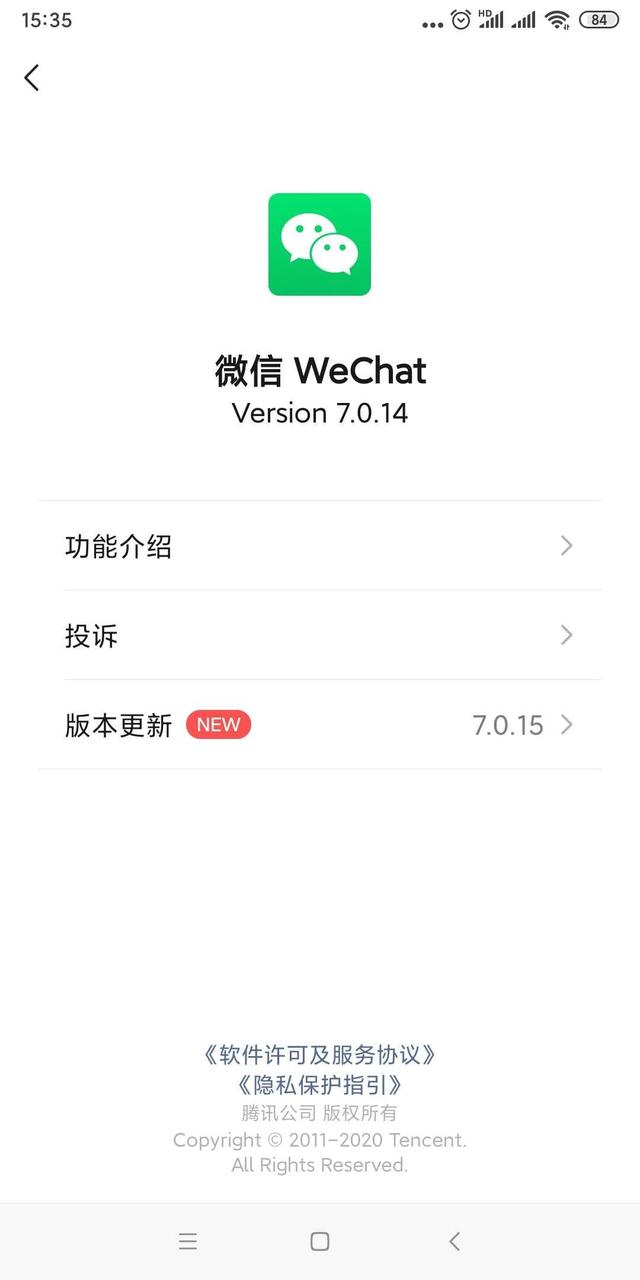Open recent apps from the navigation bar
The image size is (640, 1280).
[x=188, y=1241]
